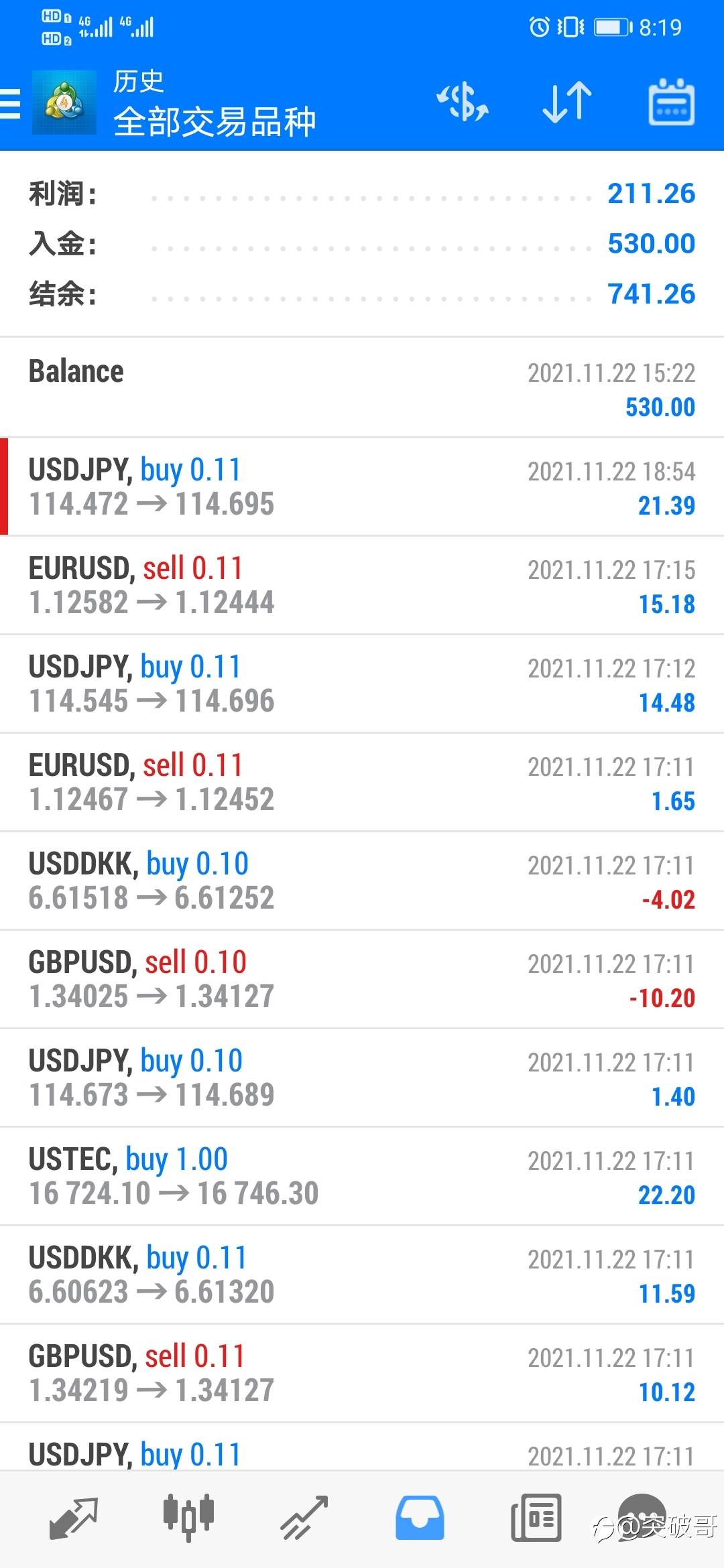Select the history inbox tab
The height and width of the screenshot is (1568, 724).
pyautogui.click(x=420, y=1517)
